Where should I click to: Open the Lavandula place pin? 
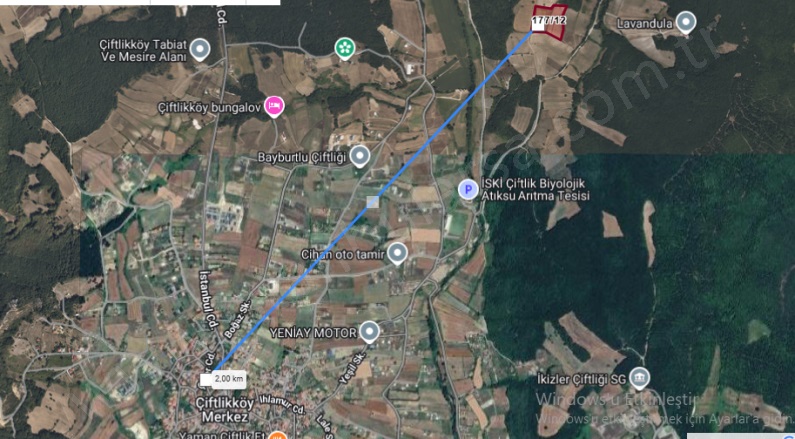coord(685,22)
